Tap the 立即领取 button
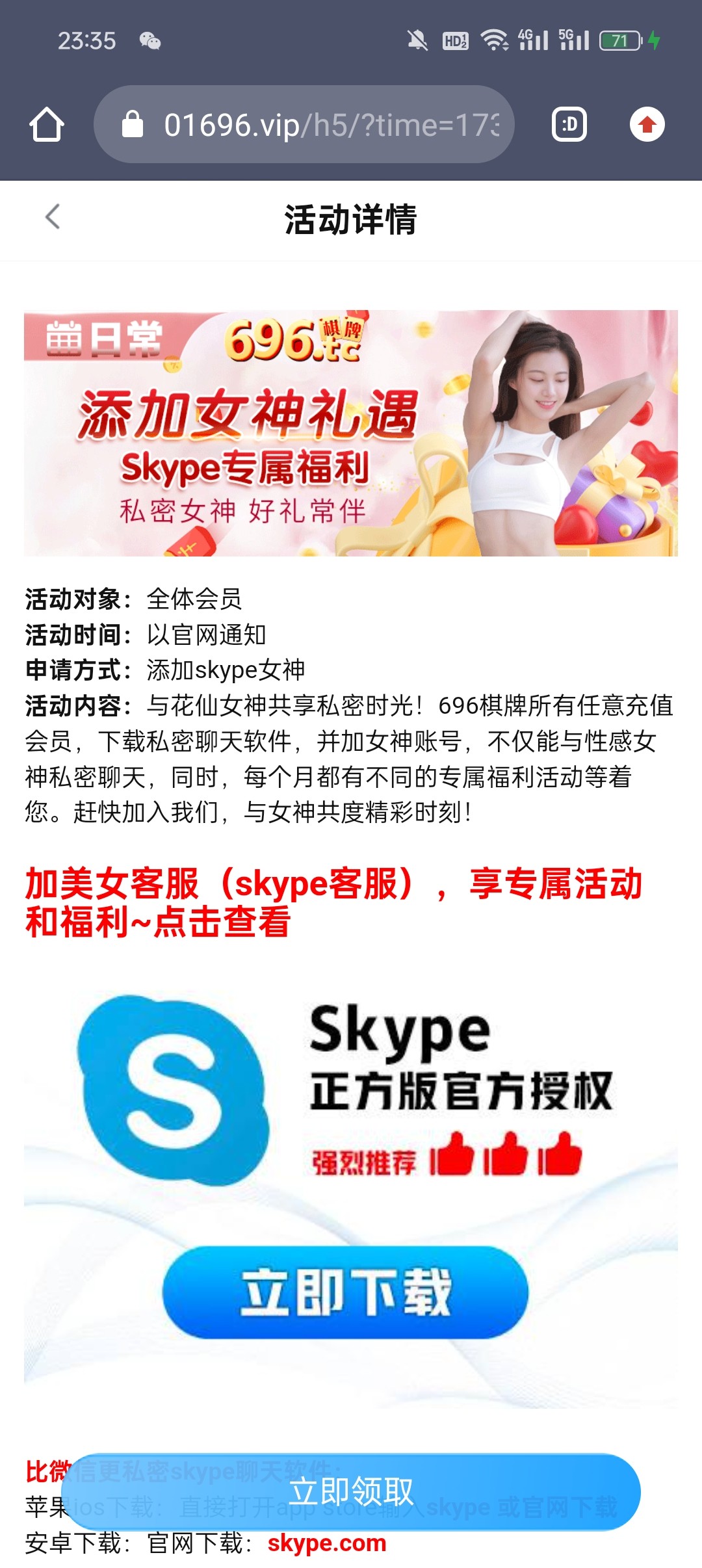 click(351, 1491)
